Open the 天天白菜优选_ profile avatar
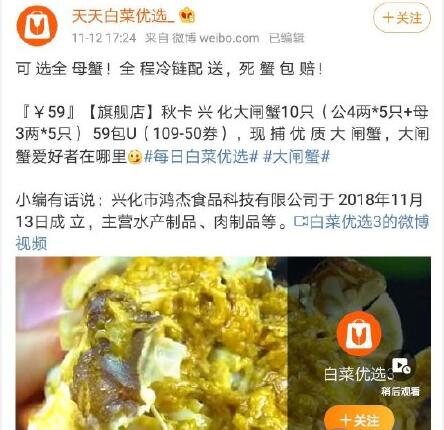Image resolution: width=444 pixels, height=430 pixels. pyautogui.click(x=37, y=26)
